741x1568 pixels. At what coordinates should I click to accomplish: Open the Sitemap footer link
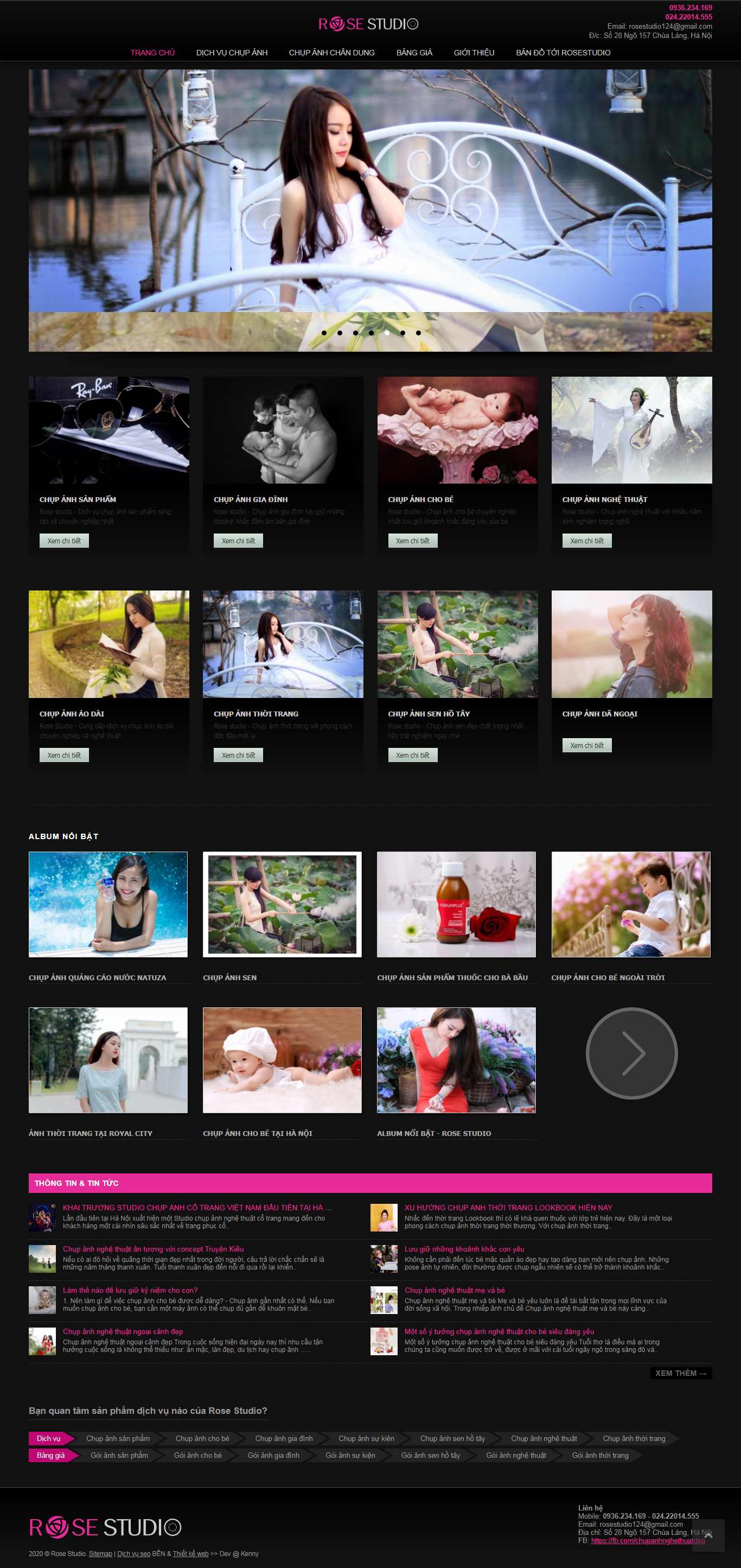100,1553
